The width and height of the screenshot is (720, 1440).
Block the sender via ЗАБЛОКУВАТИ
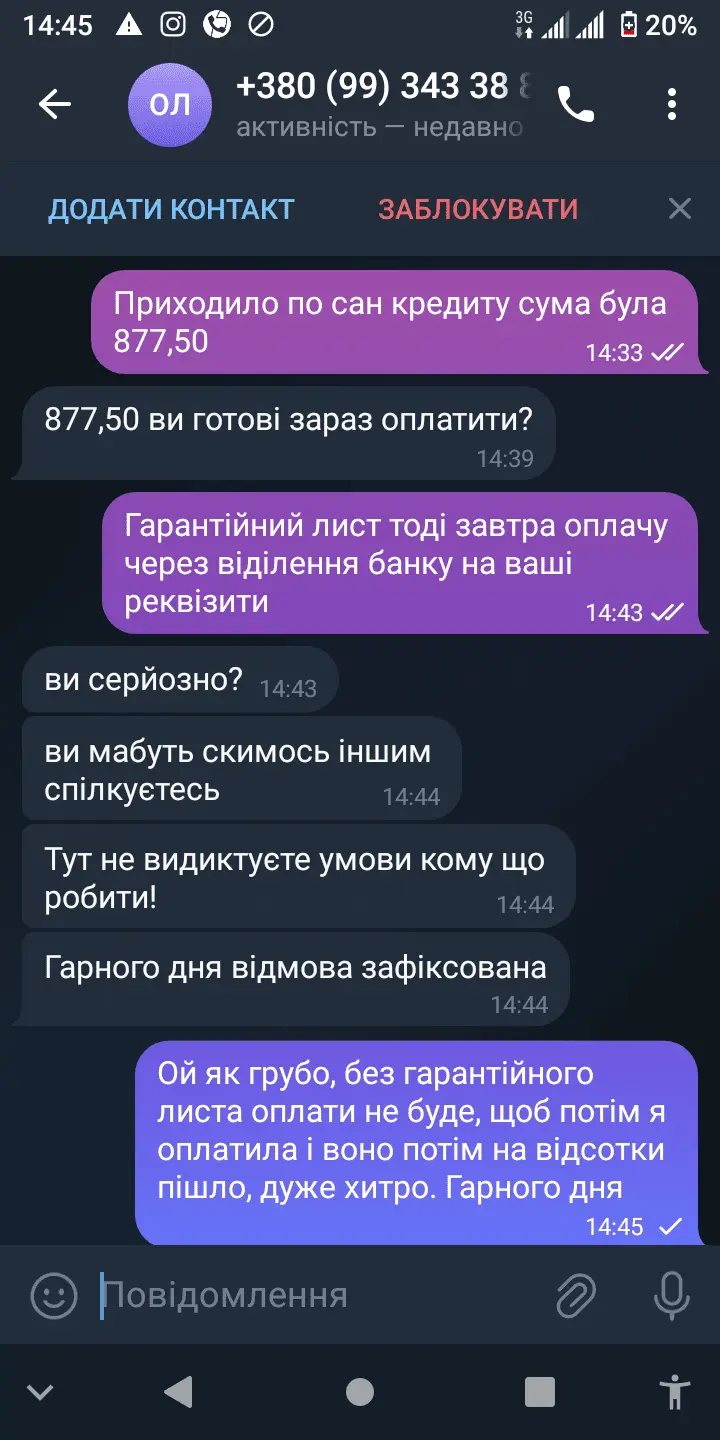pyautogui.click(x=478, y=209)
